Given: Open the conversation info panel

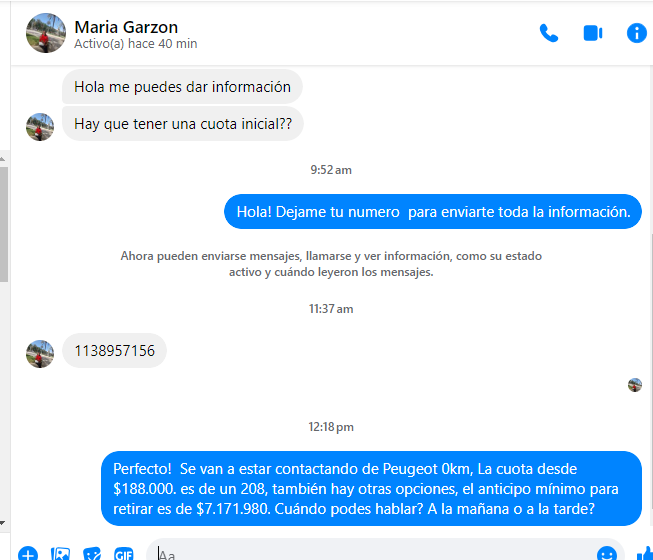Looking at the screenshot, I should pos(636,33).
